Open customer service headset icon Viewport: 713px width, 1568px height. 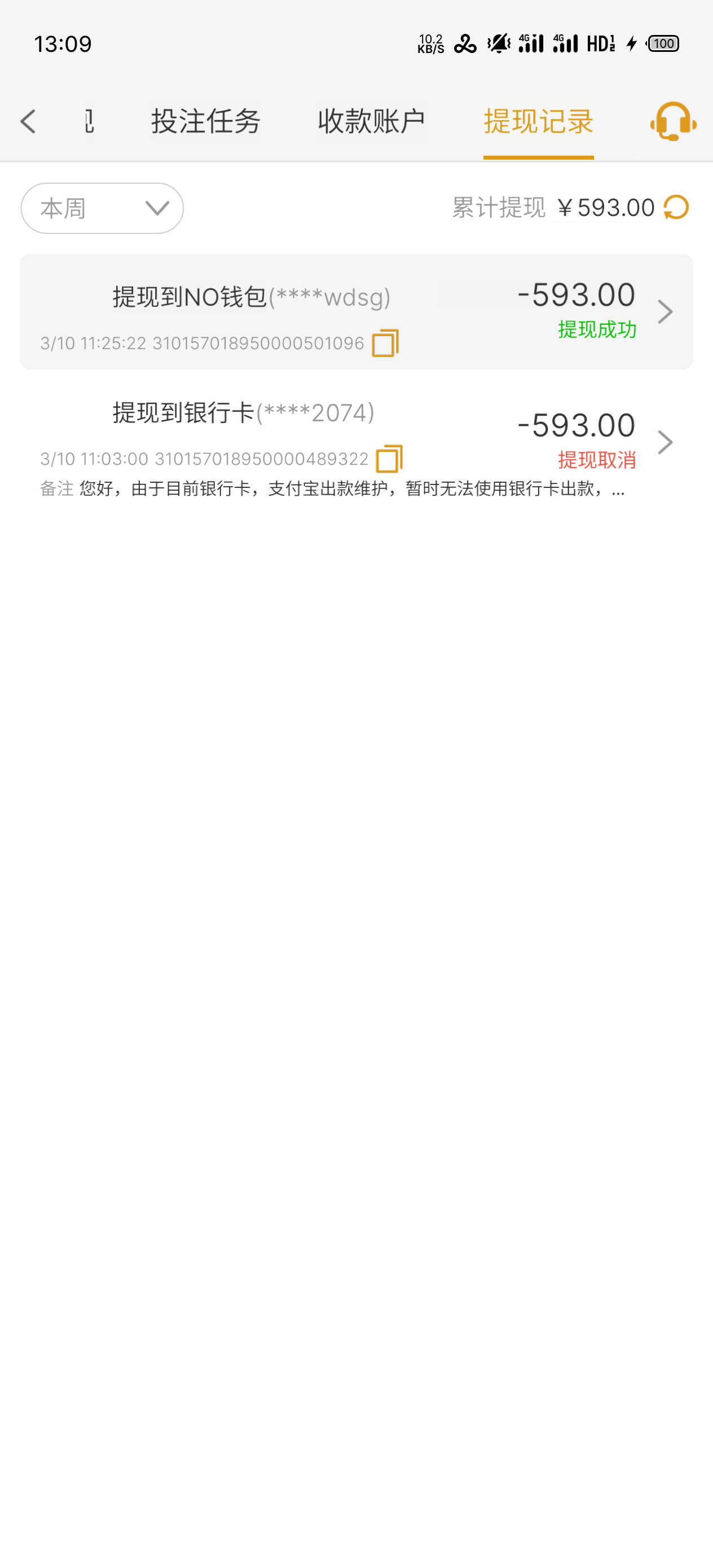673,121
